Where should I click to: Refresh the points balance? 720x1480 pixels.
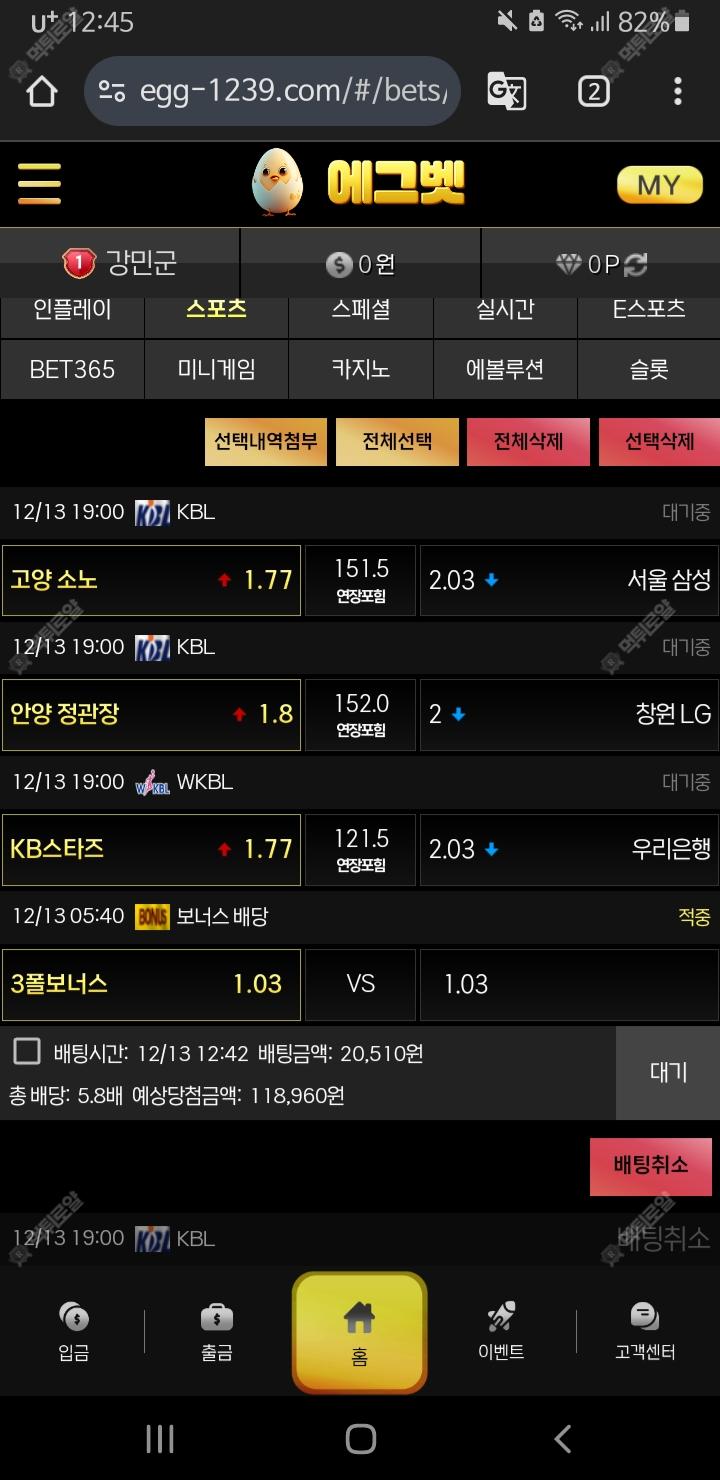(636, 264)
